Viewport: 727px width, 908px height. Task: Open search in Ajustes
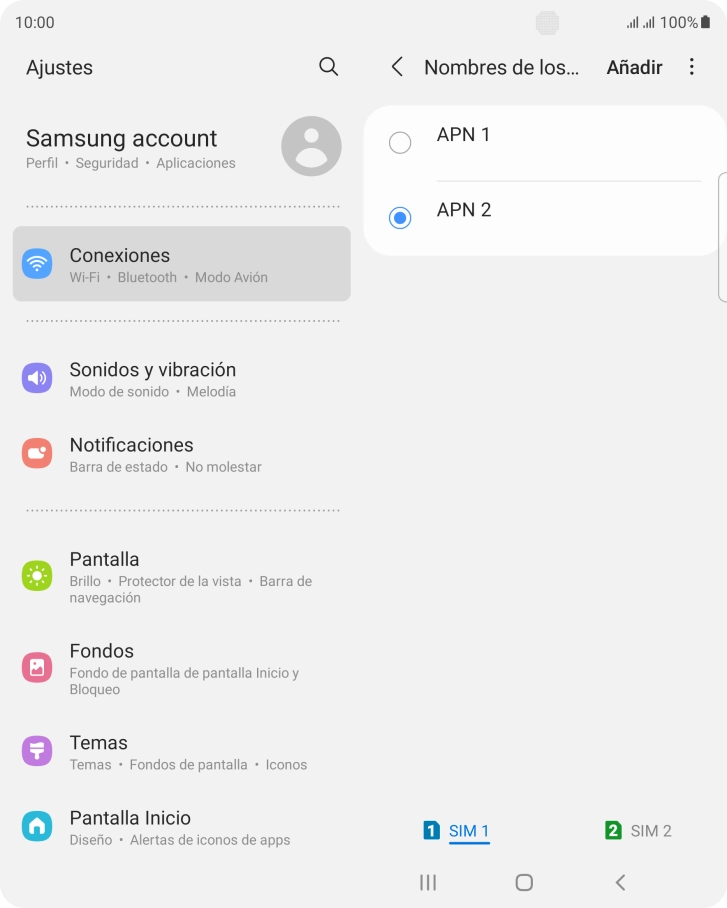(328, 67)
